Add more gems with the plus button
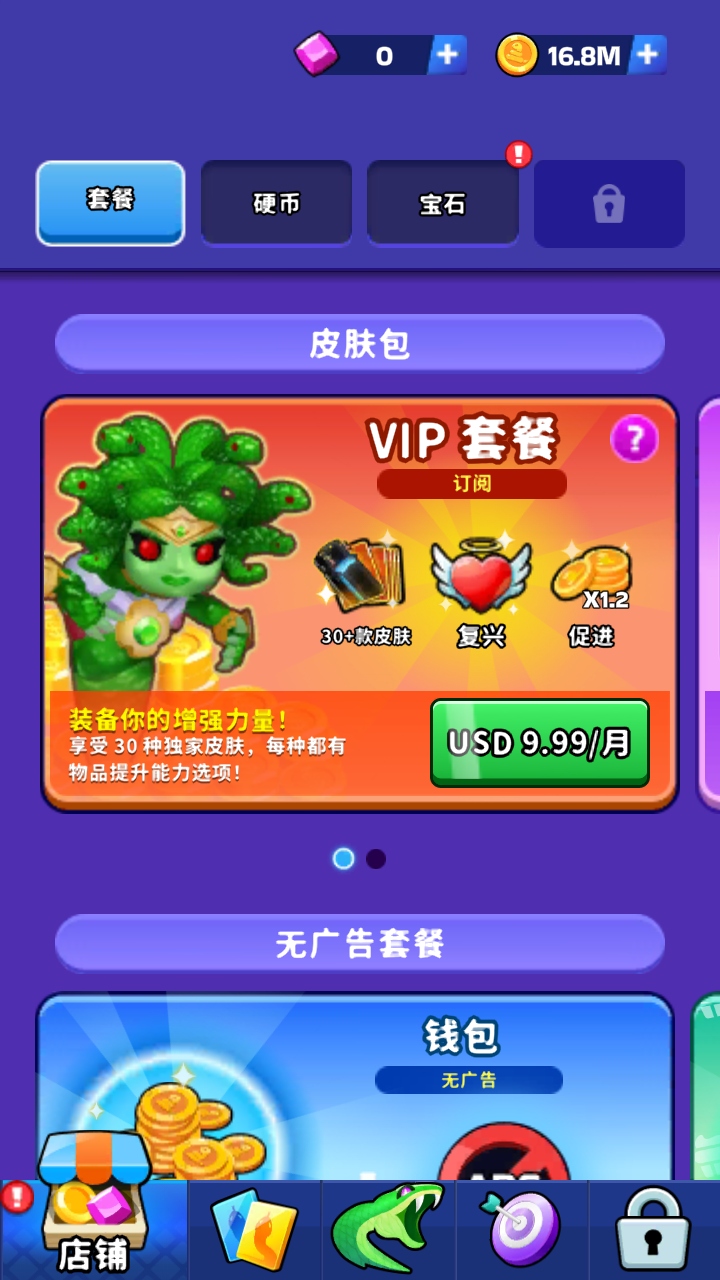 (x=447, y=55)
